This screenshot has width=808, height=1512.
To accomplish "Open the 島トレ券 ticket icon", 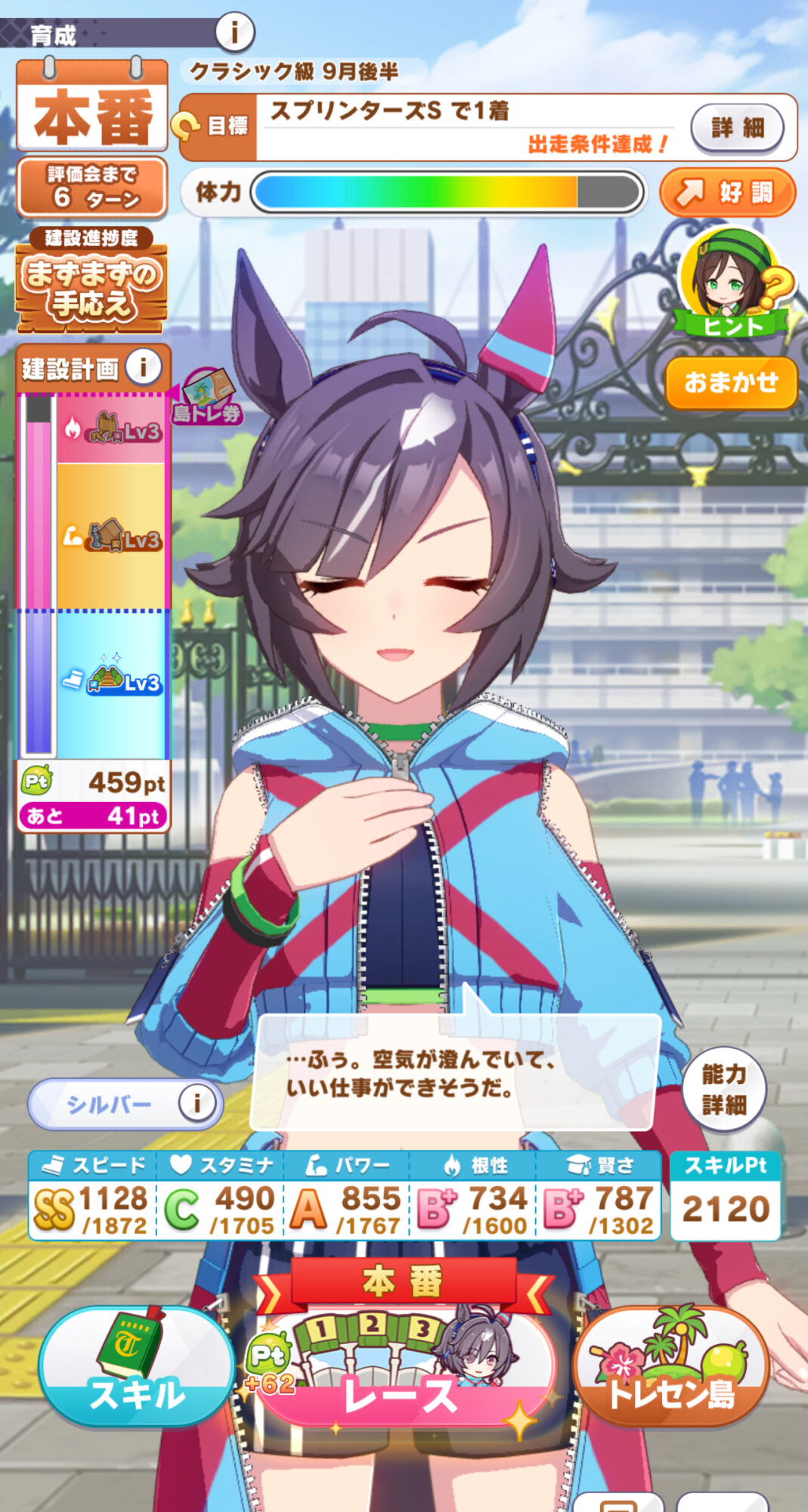I will pos(206,396).
